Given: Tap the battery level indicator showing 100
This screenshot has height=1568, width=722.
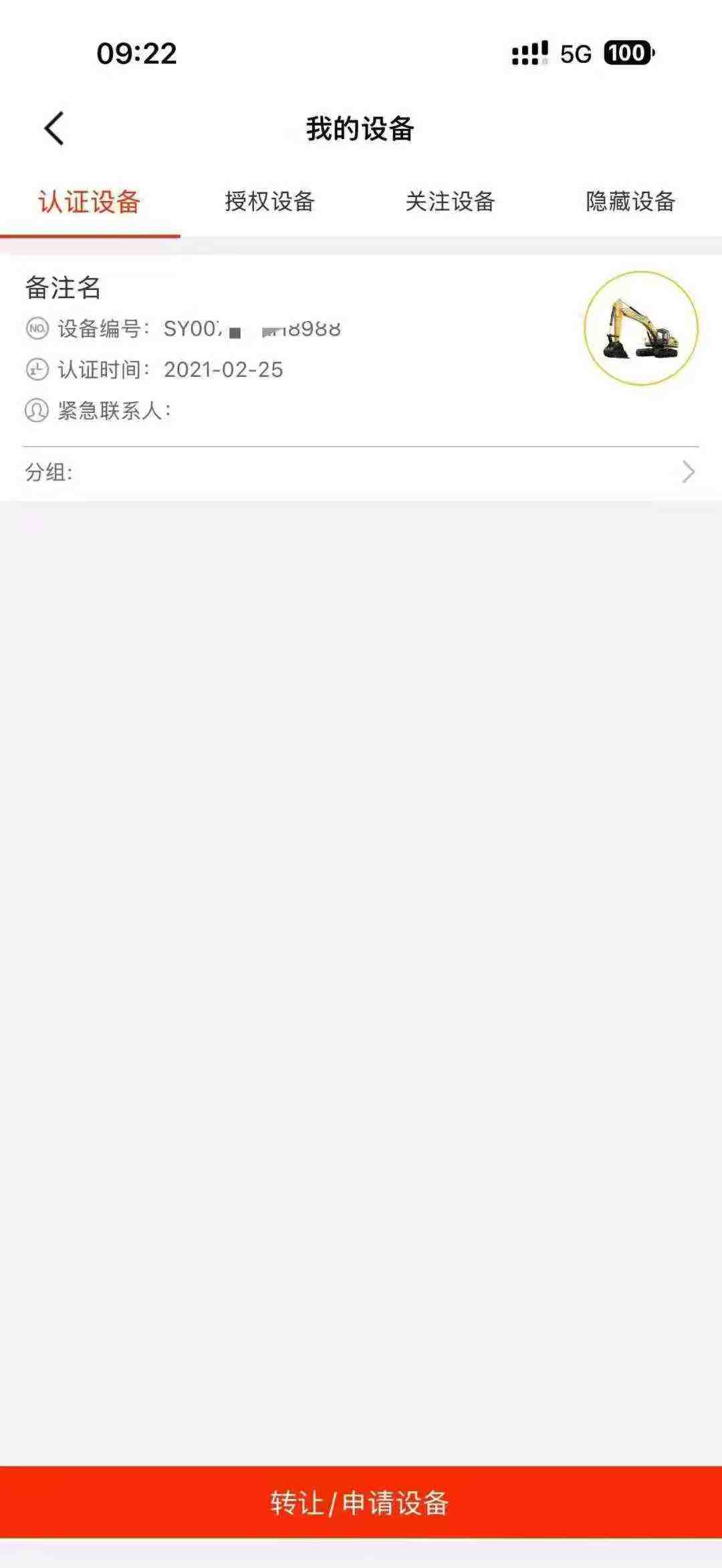Looking at the screenshot, I should (628, 55).
